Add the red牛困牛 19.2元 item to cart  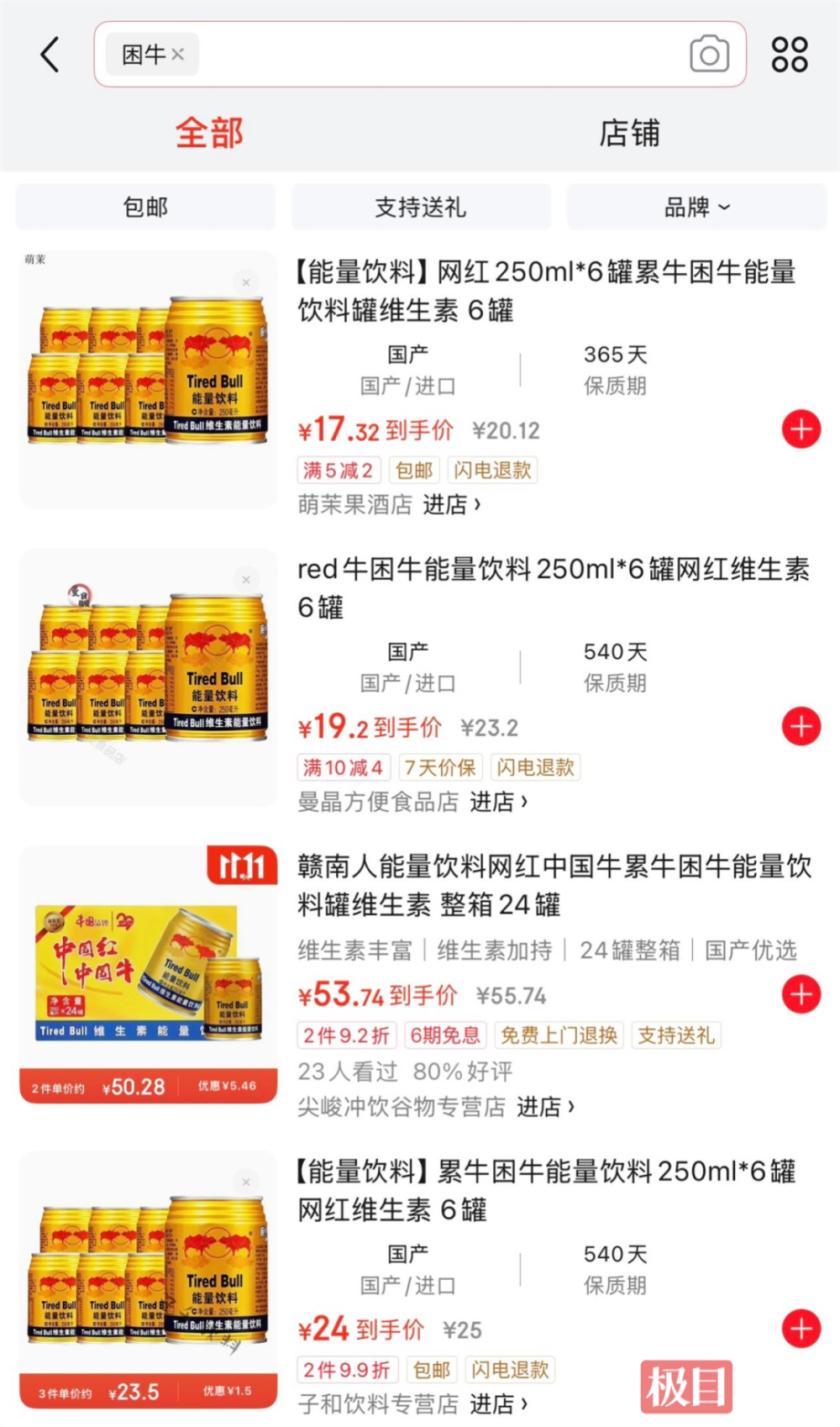[801, 726]
